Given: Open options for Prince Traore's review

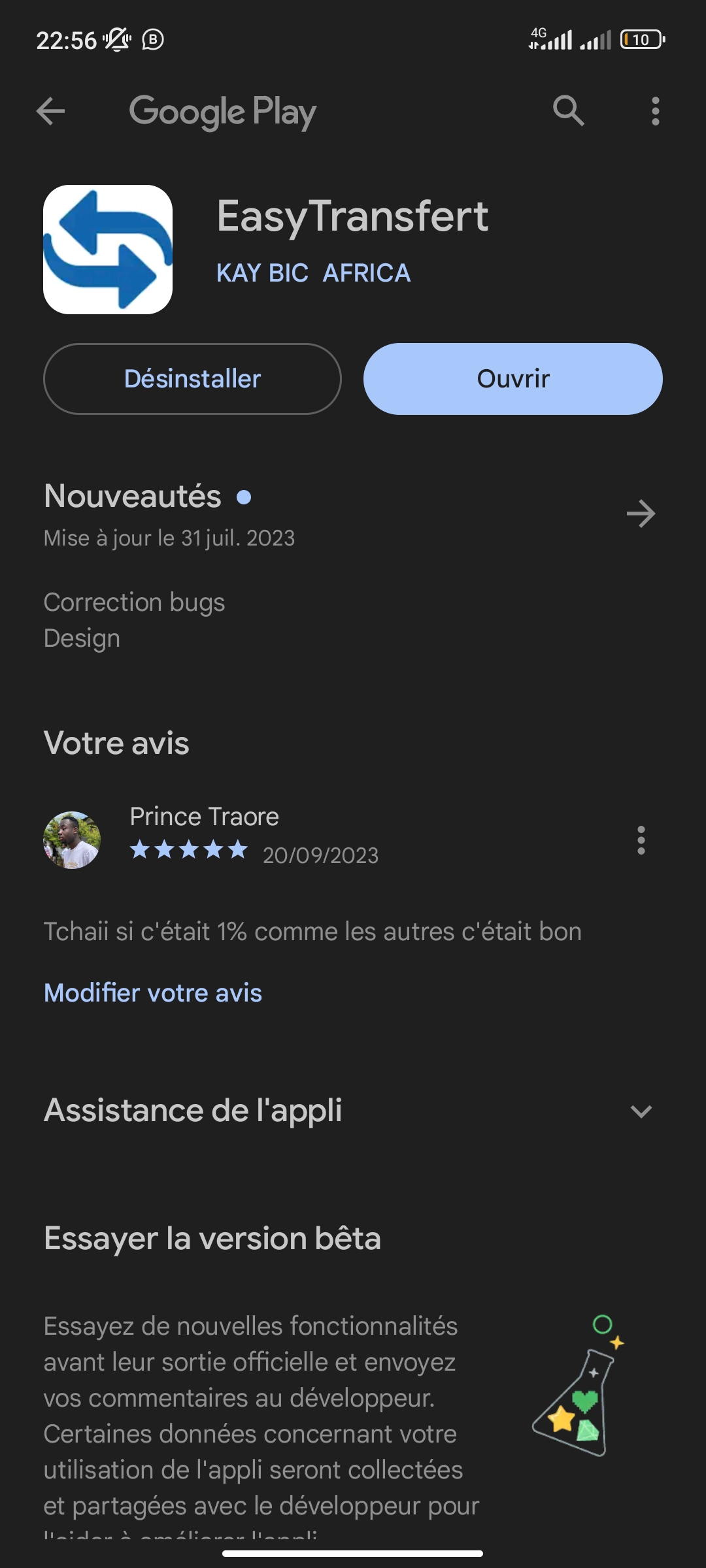Looking at the screenshot, I should click(x=641, y=840).
